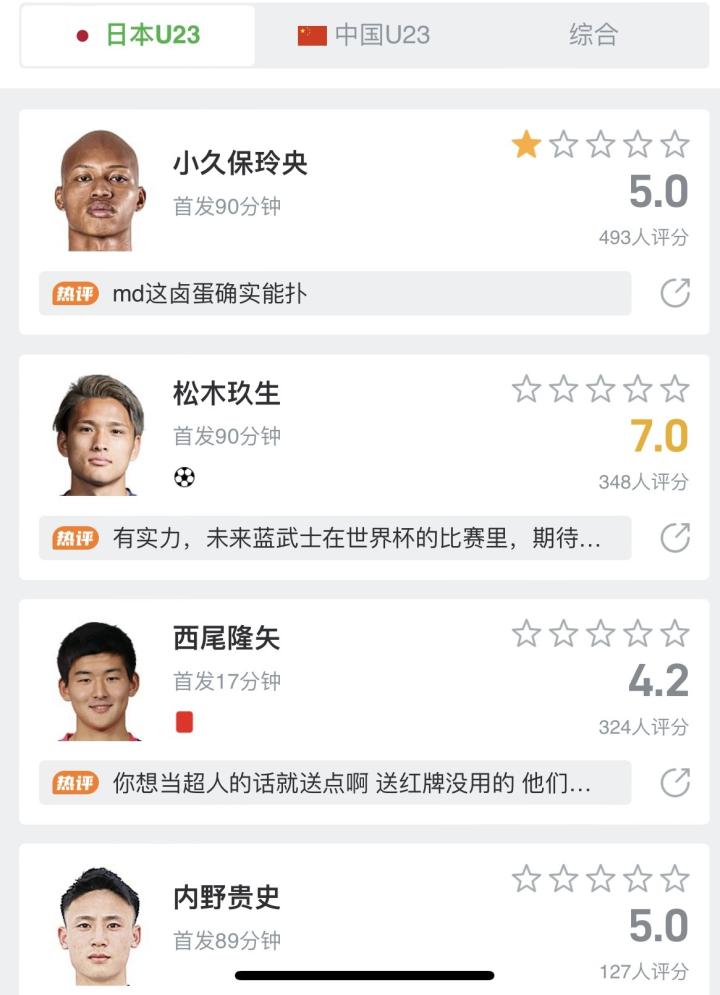The height and width of the screenshot is (995, 720).
Task: Rate 西尾隆矢 one star
Action: click(526, 633)
